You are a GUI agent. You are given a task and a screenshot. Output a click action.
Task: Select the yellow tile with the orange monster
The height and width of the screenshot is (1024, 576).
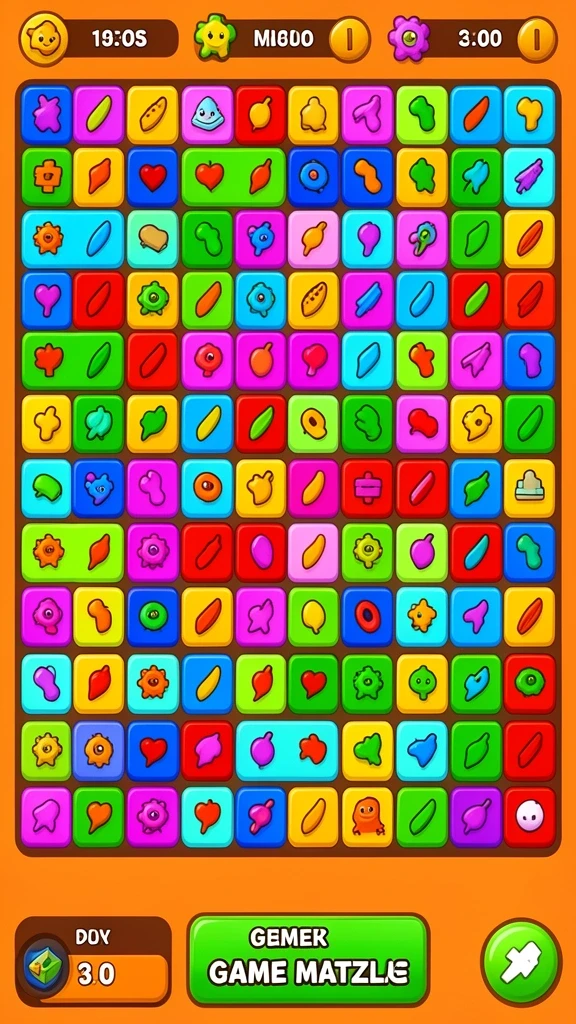tap(367, 817)
